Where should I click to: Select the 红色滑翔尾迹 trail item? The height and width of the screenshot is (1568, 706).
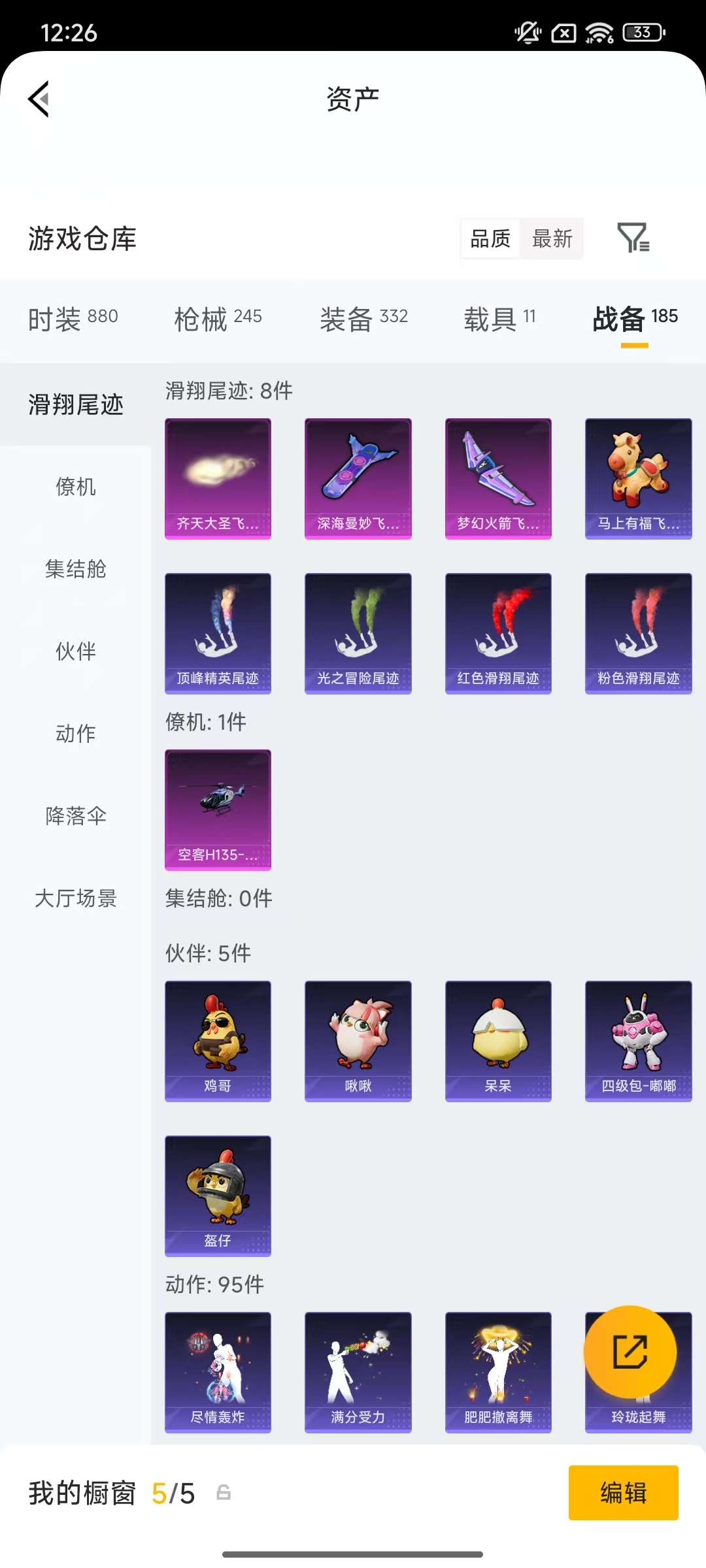(x=498, y=632)
